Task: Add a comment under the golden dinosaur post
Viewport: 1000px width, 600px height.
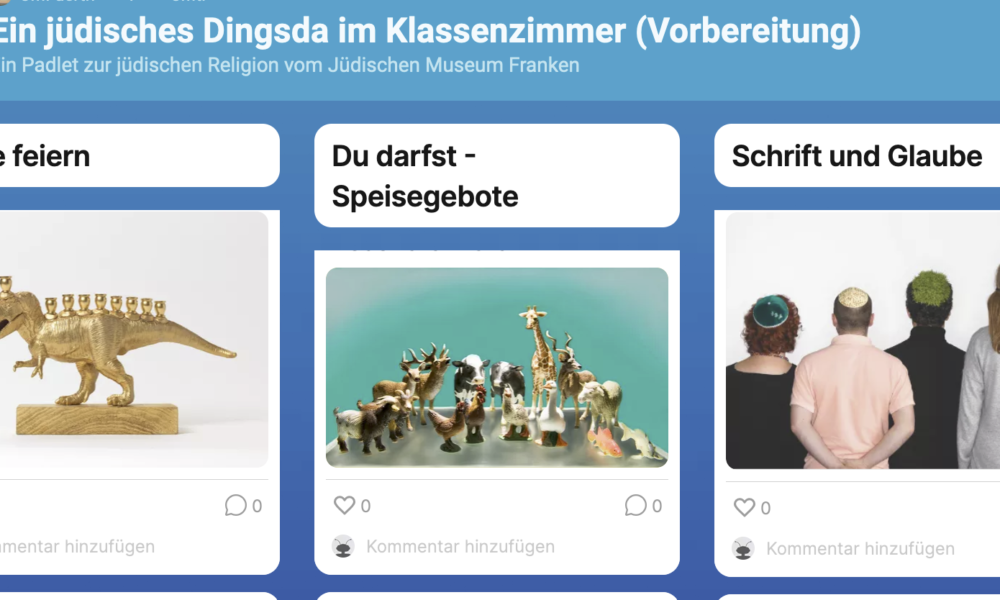Action: (80, 547)
